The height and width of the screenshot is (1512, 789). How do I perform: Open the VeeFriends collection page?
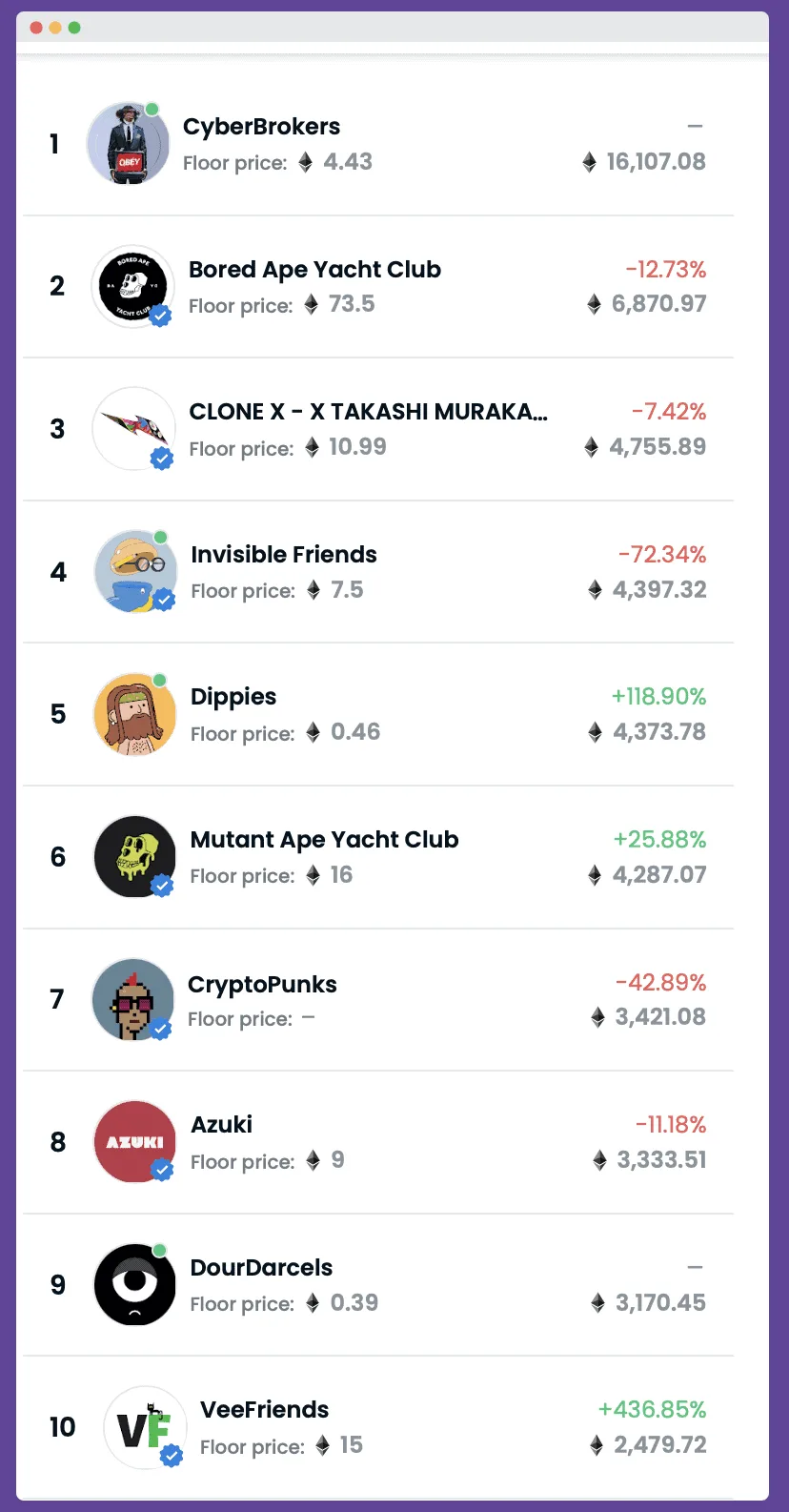coord(264,1409)
